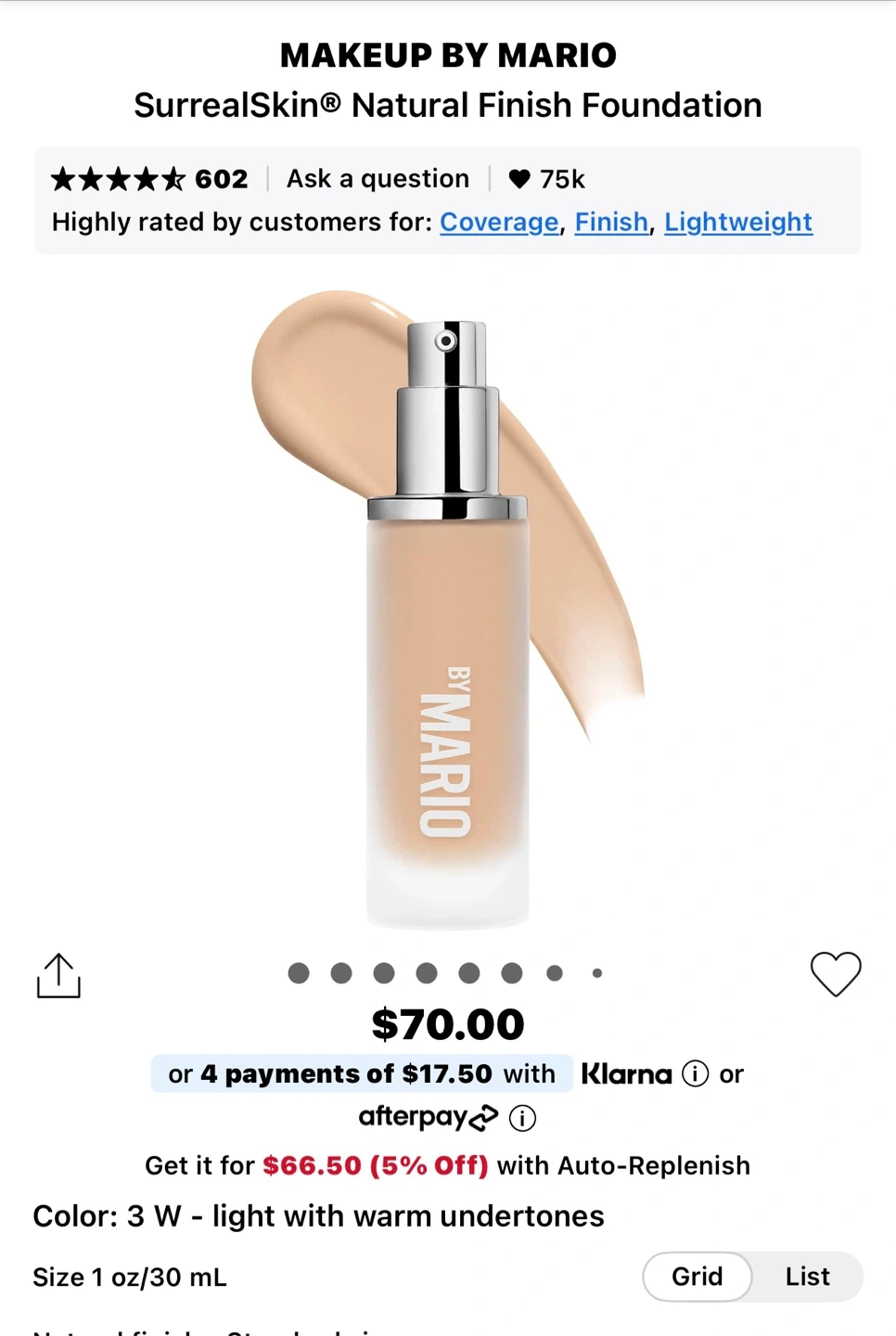Switch shade view to List
896x1336 pixels.
pos(807,1277)
